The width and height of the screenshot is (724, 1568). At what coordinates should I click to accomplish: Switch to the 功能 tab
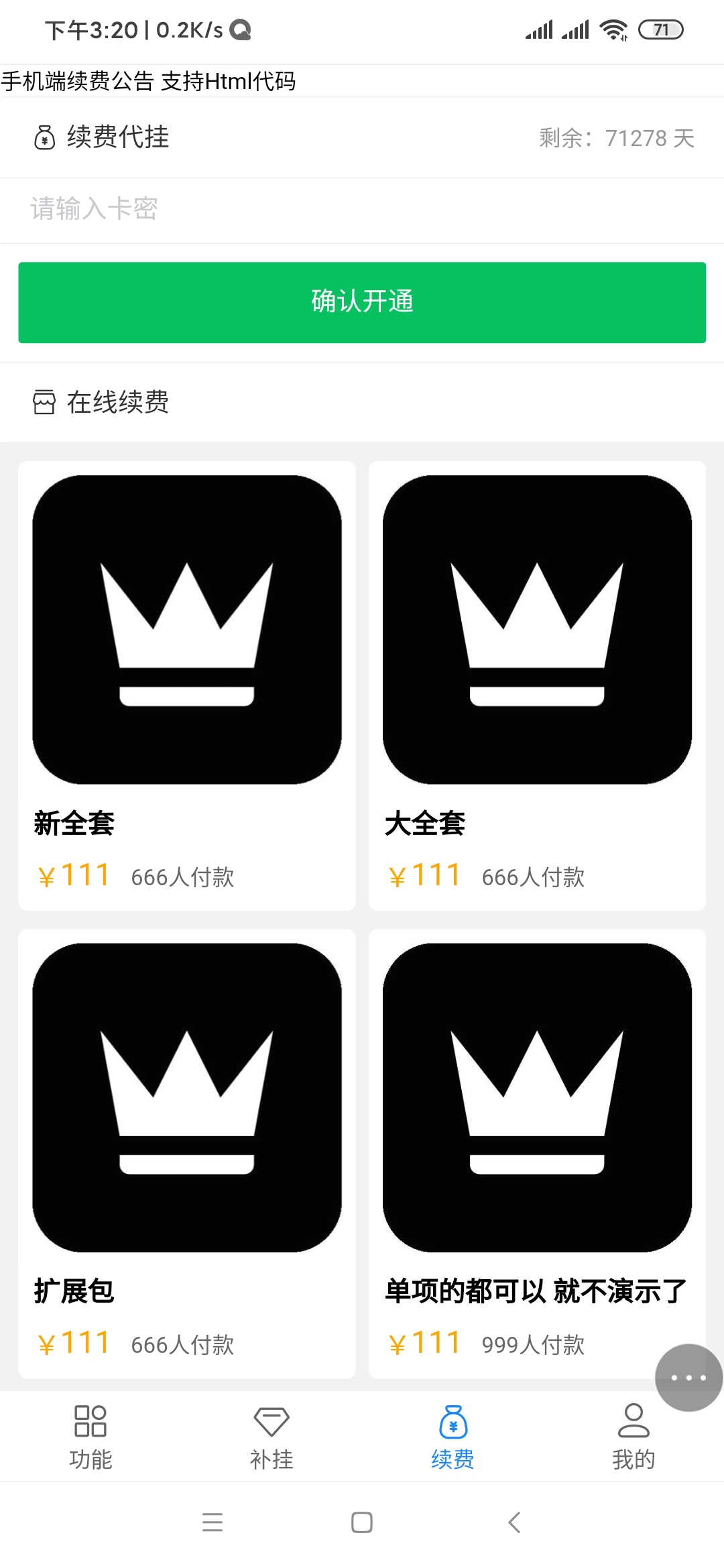[x=90, y=1437]
